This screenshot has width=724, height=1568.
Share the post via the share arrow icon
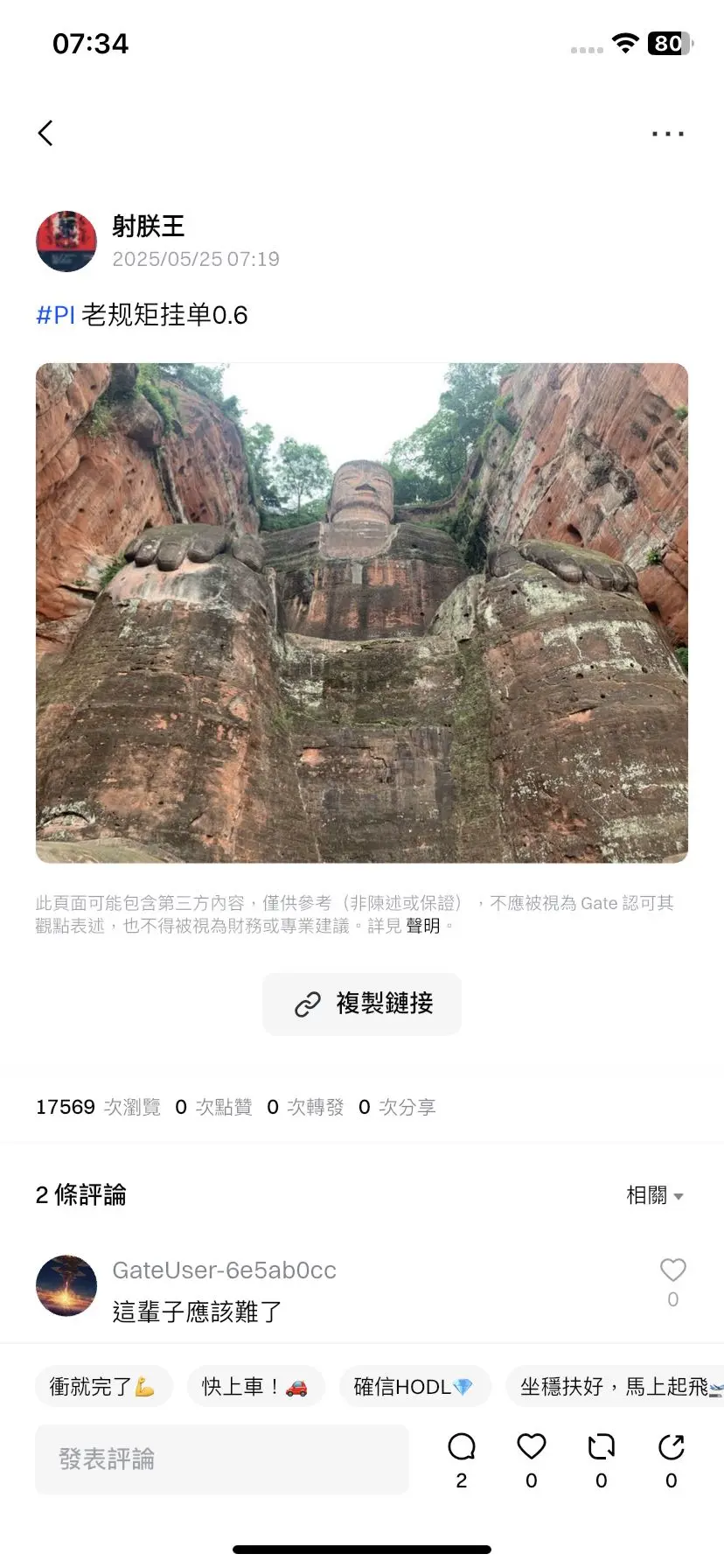(670, 1448)
